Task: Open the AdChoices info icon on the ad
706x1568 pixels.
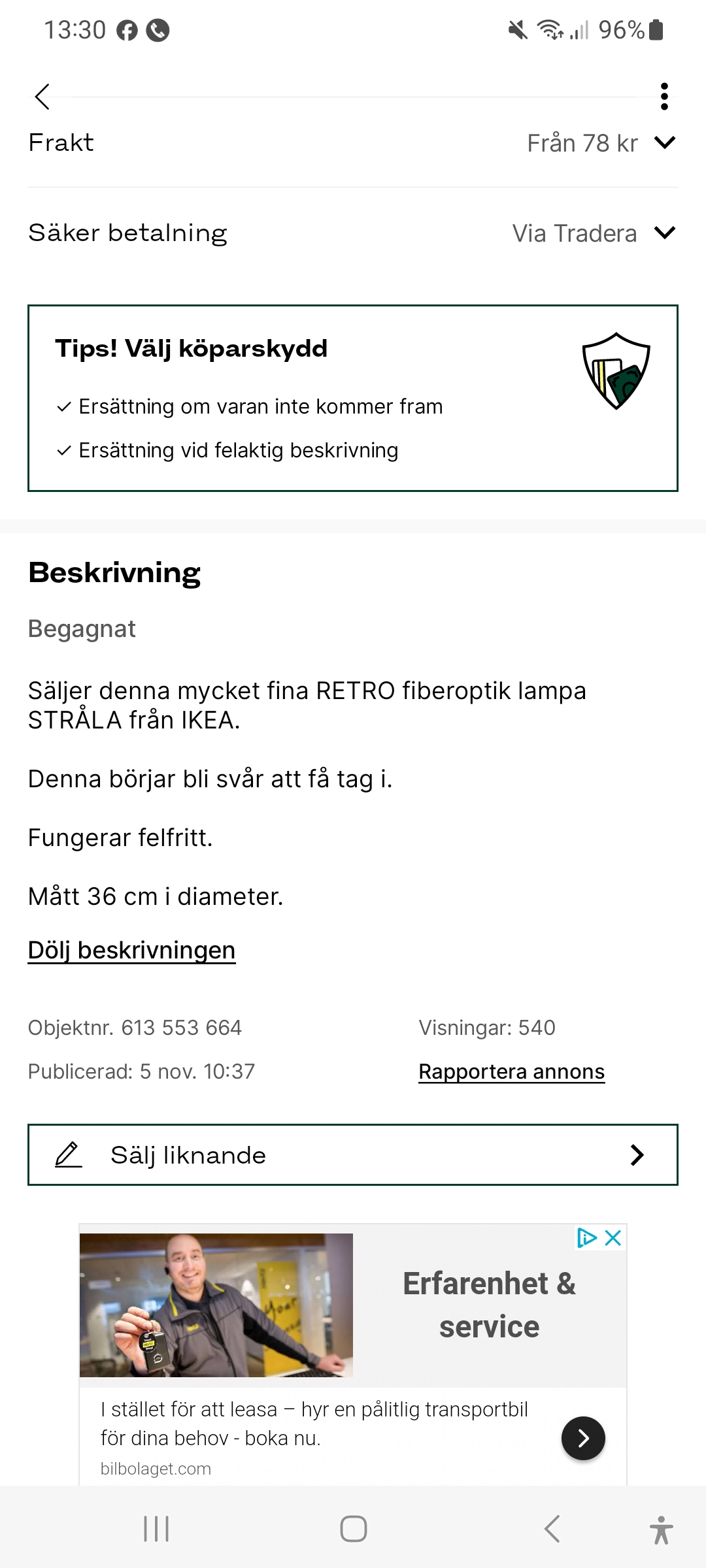Action: pos(586,1237)
